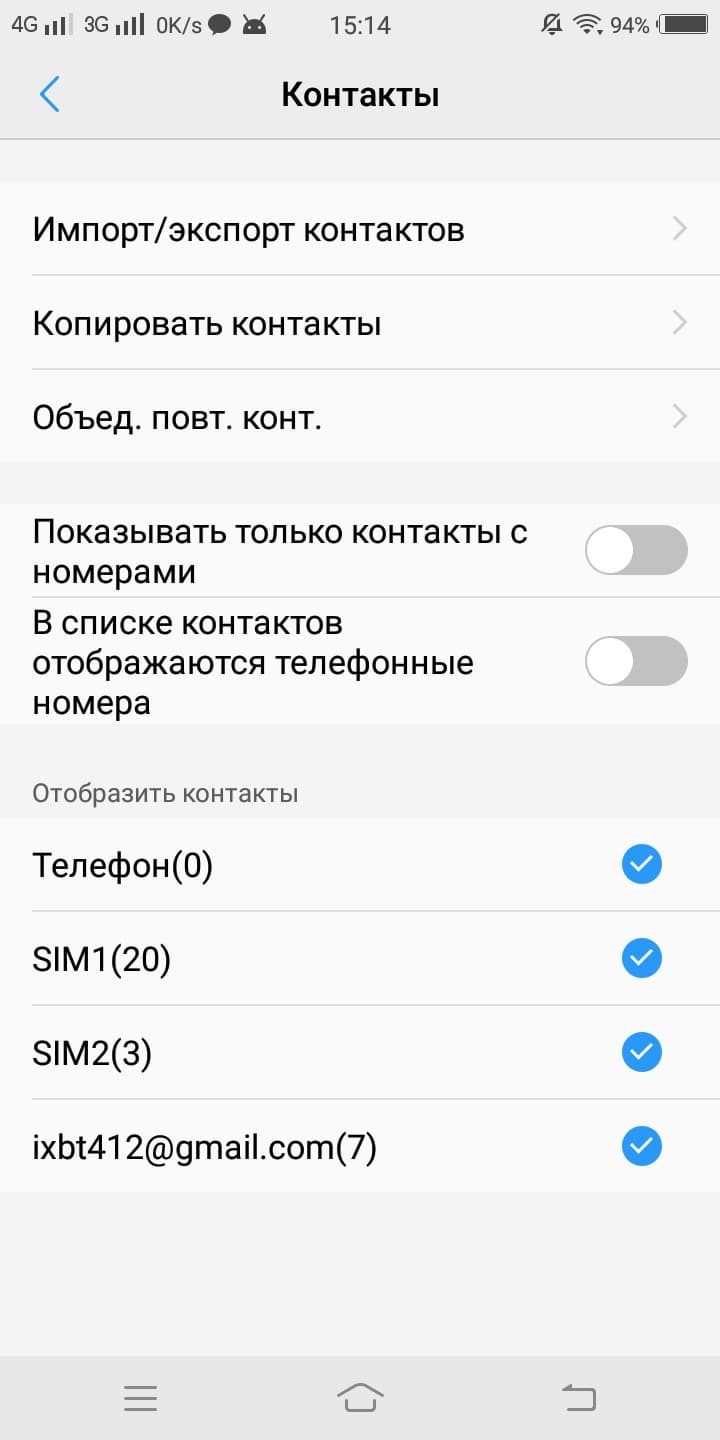Open the system recent apps menu
Viewport: 720px width, 1440px height.
coord(140,1397)
